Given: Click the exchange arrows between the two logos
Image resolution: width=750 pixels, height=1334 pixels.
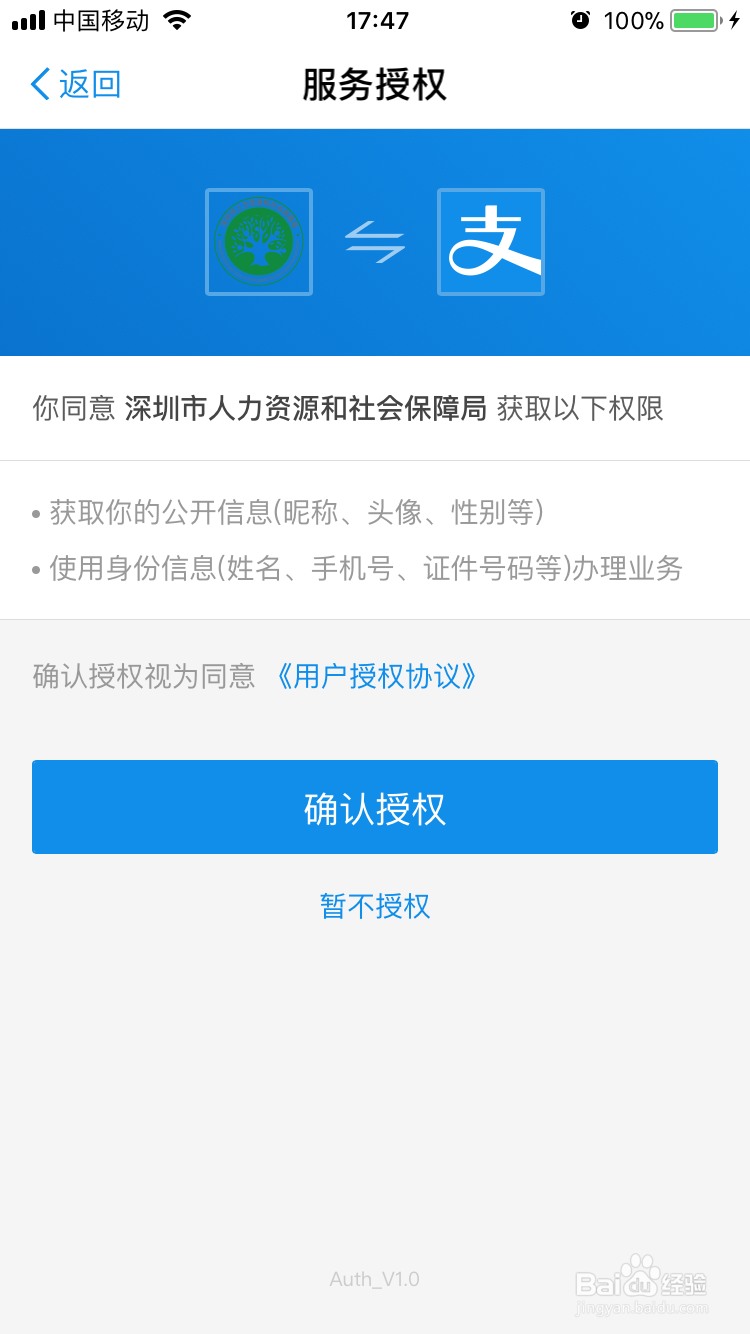Looking at the screenshot, I should click(374, 241).
